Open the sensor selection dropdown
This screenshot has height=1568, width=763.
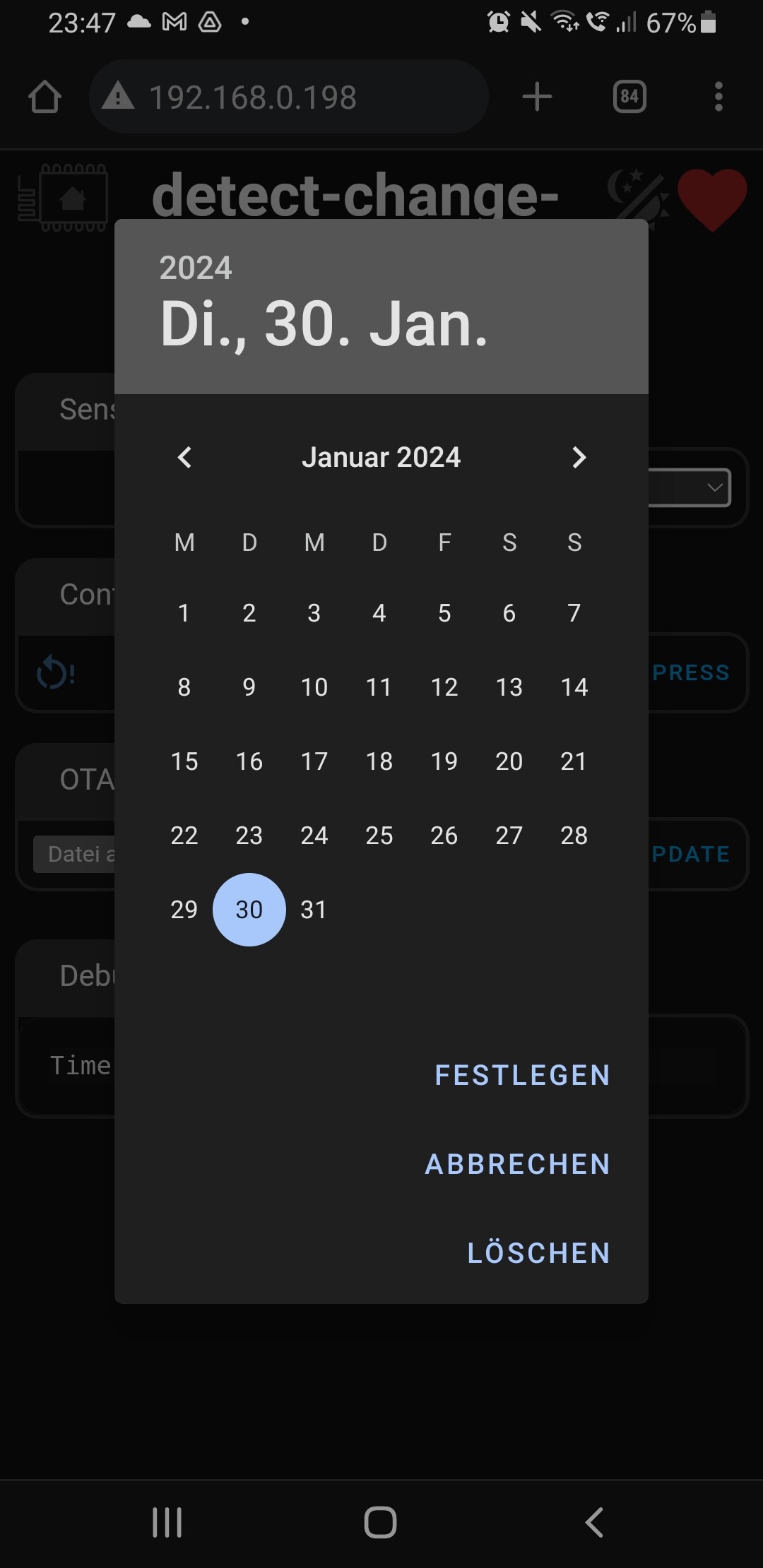click(714, 487)
